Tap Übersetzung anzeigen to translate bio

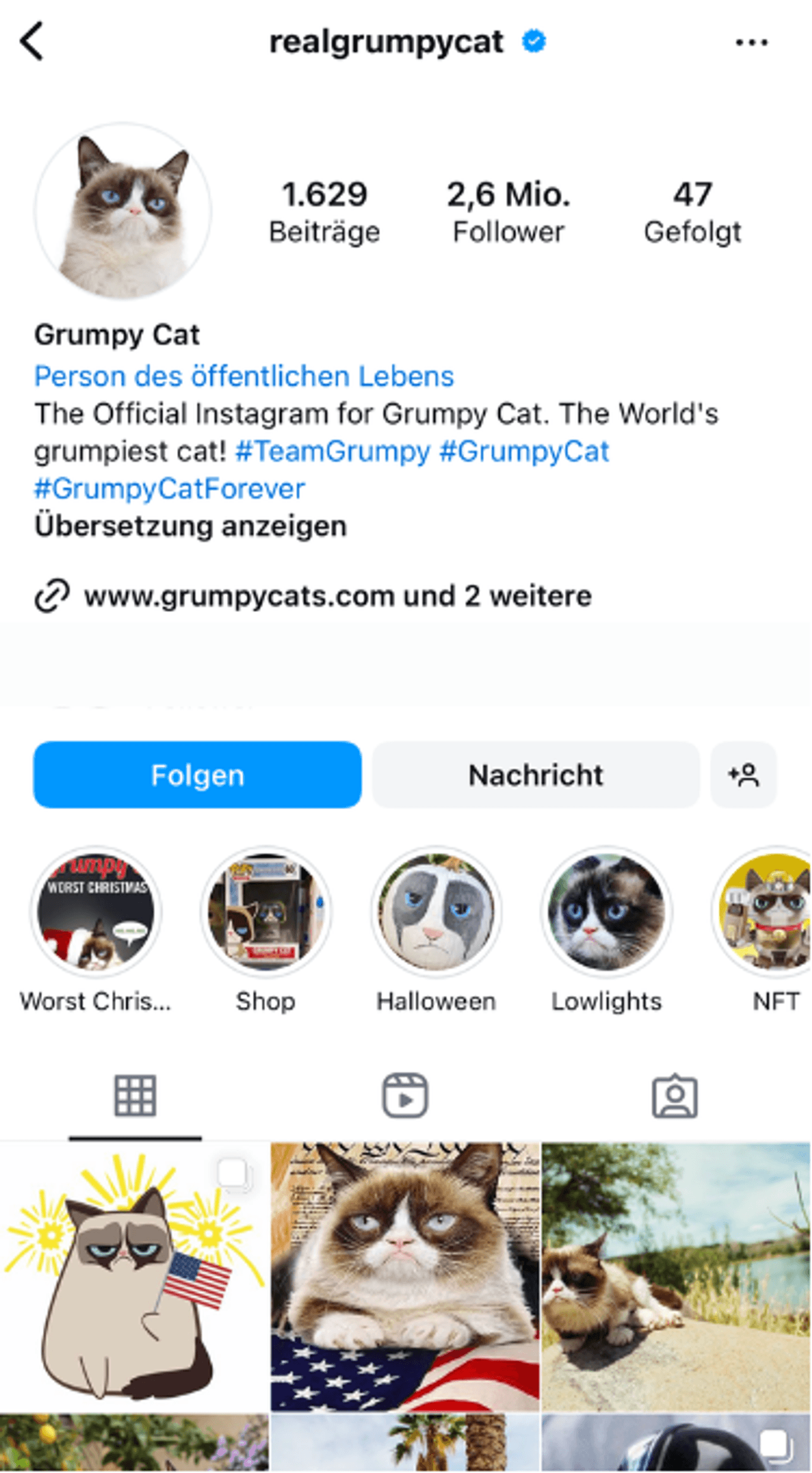point(190,526)
